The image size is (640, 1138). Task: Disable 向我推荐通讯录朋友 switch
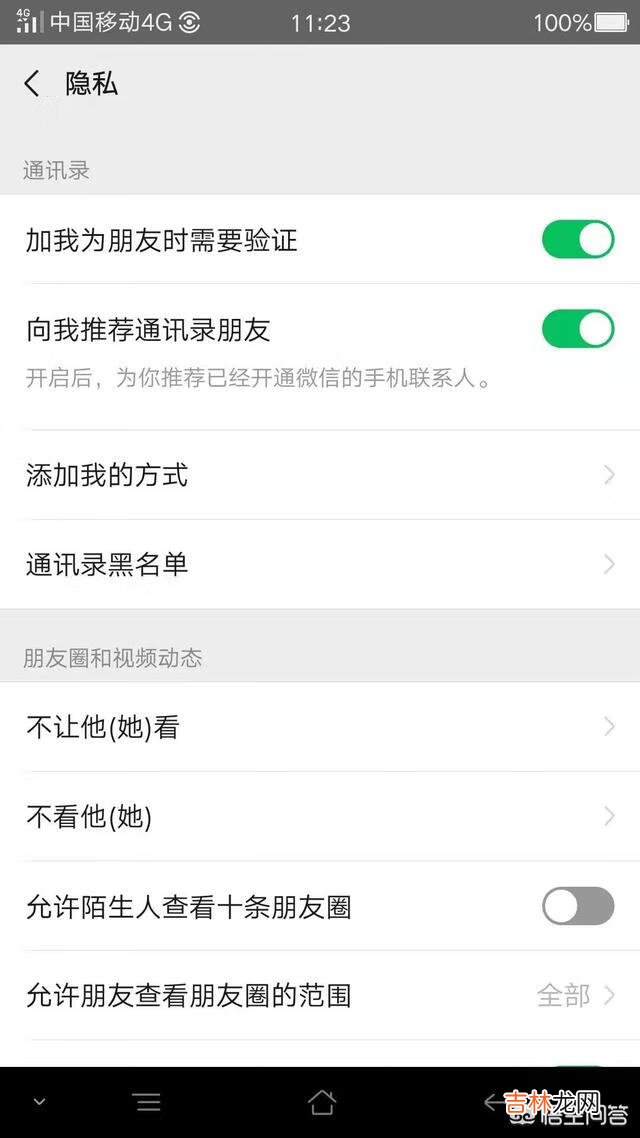[x=577, y=329]
